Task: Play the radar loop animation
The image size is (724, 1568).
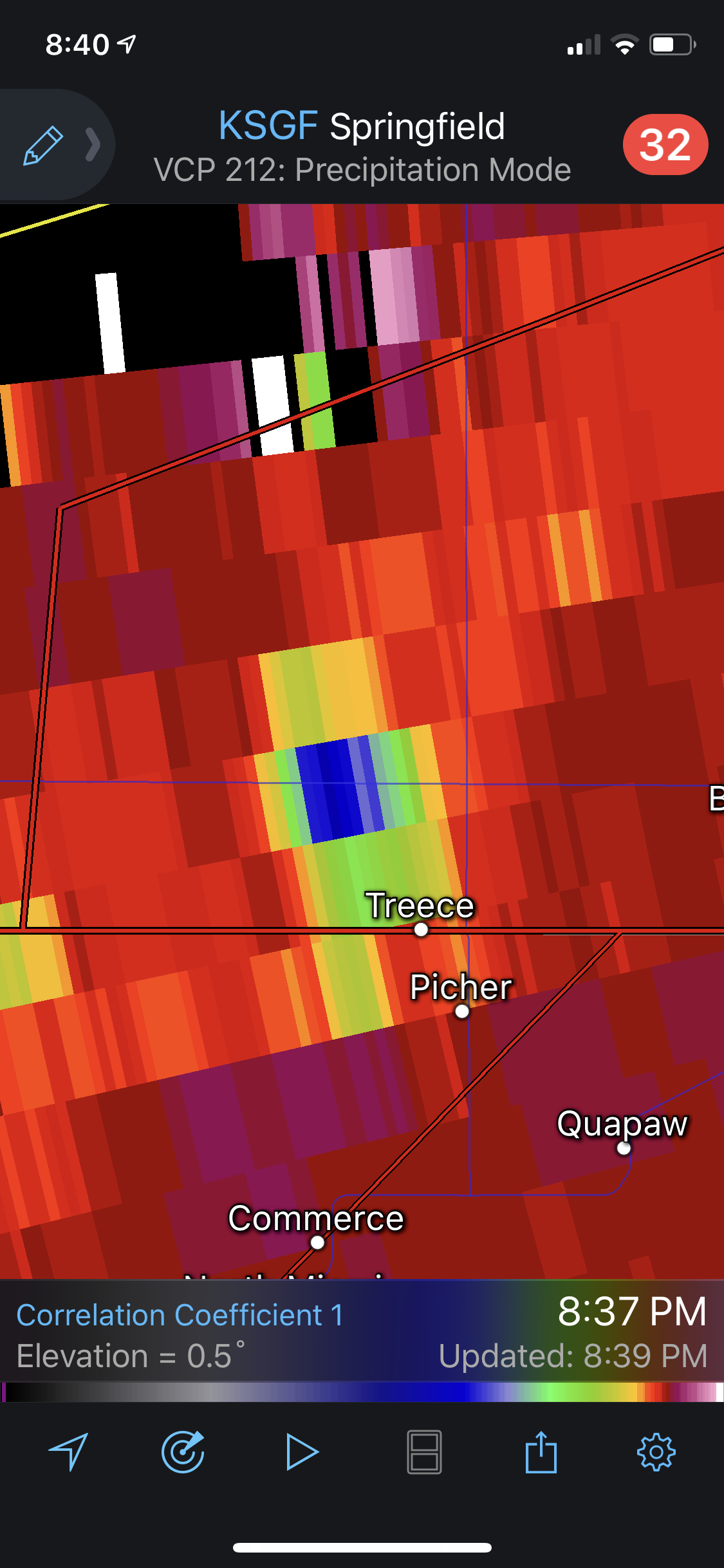Action: point(301,1451)
